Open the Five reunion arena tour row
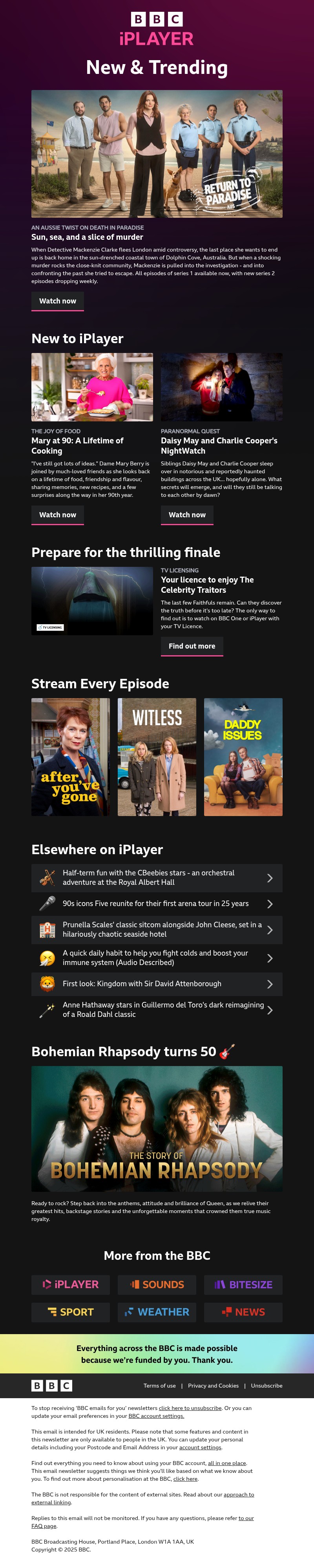Screen dimensions: 314x1568 click(x=157, y=903)
